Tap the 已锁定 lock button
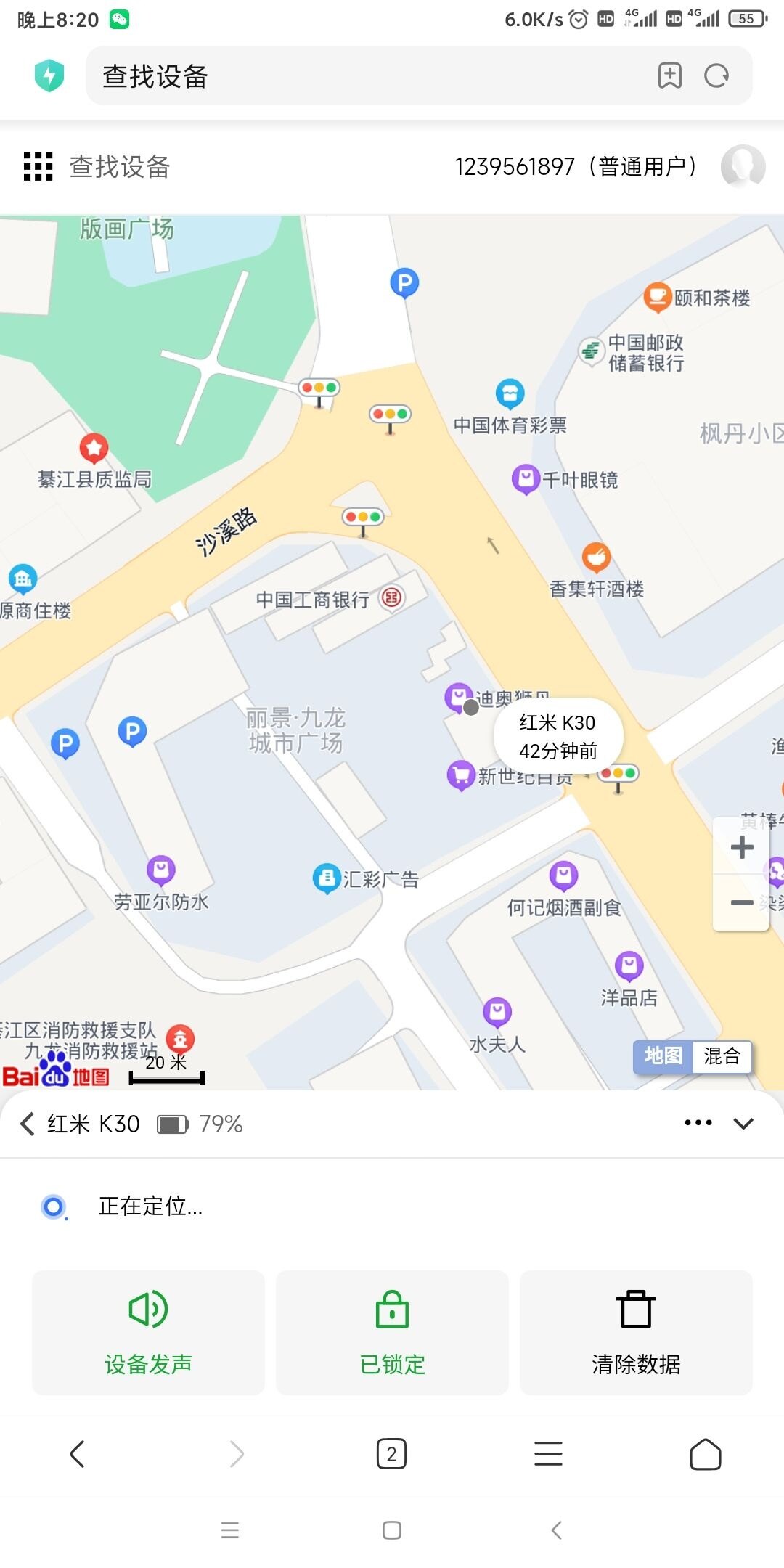The height and width of the screenshot is (1568, 784). (x=392, y=1333)
